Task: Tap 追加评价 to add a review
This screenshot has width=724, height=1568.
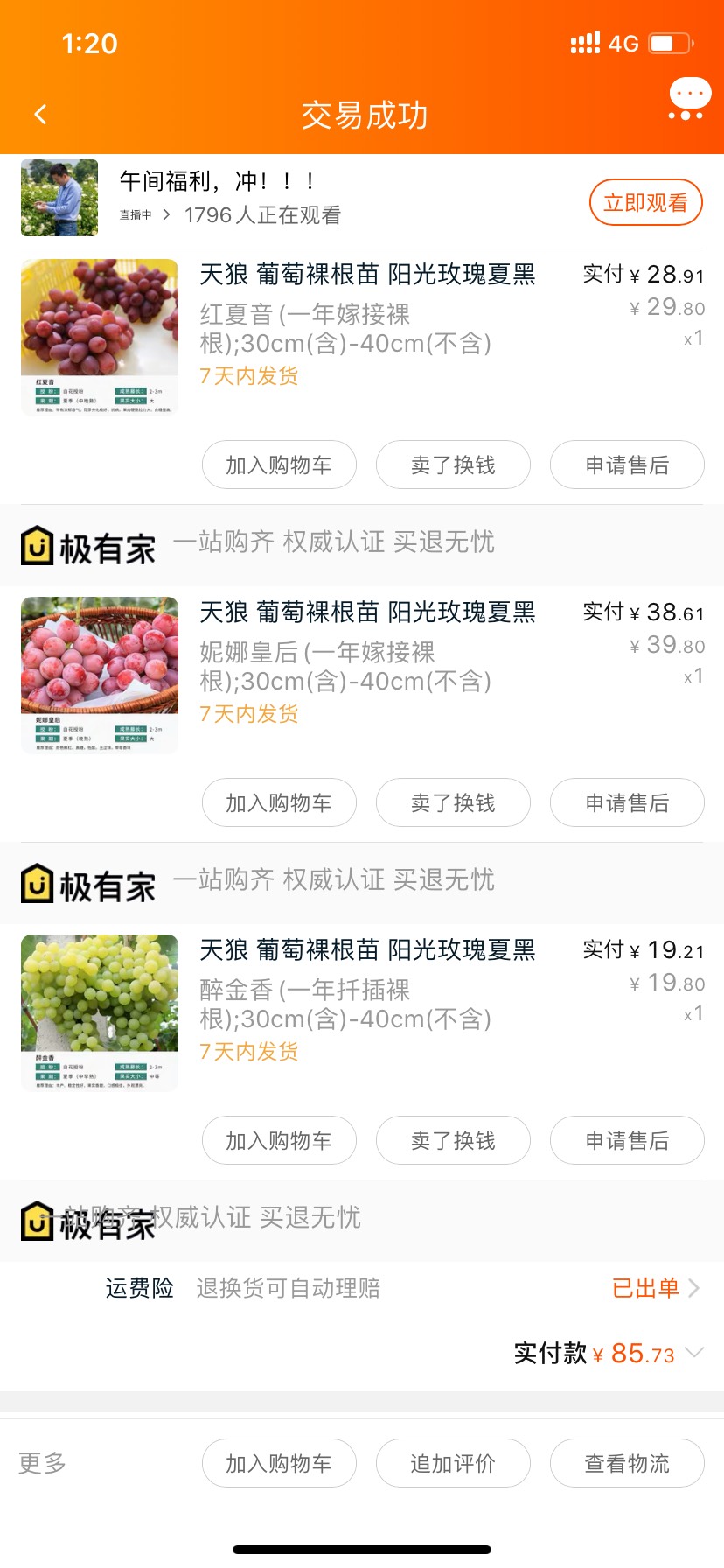Action: coord(453,1463)
